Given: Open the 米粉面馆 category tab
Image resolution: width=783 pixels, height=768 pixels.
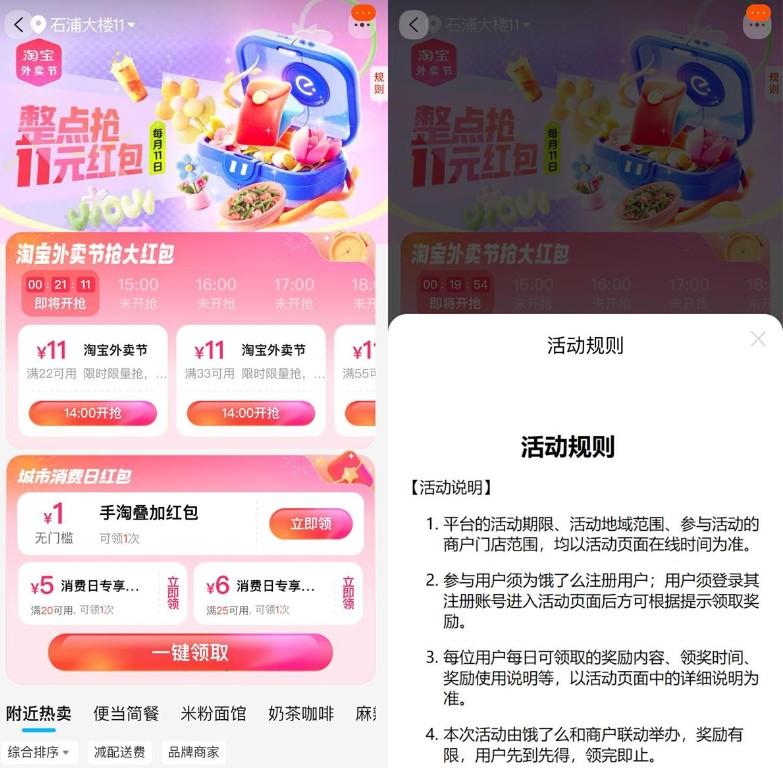Looking at the screenshot, I should [213, 713].
